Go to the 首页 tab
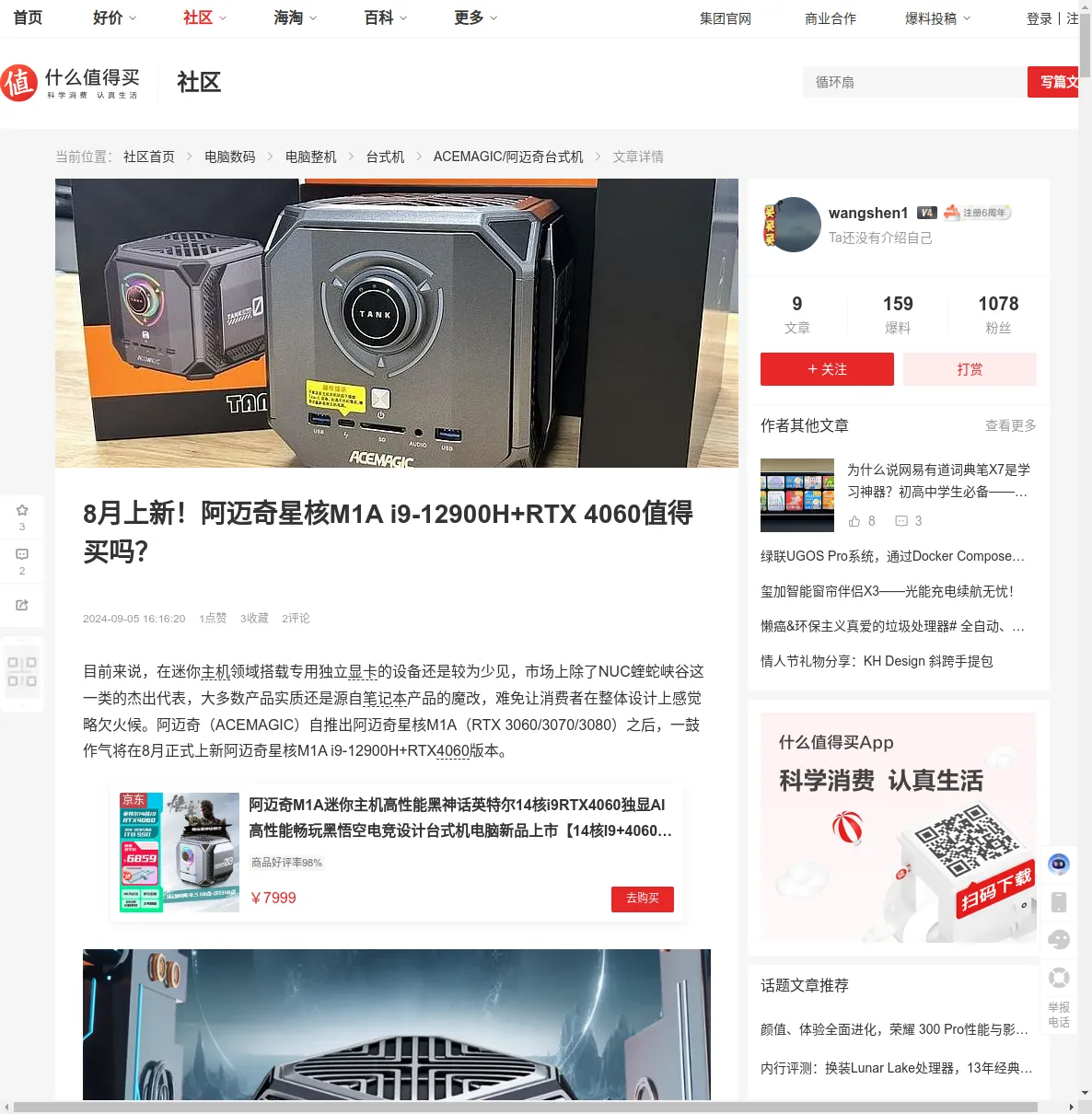This screenshot has width=1092, height=1114. click(28, 17)
